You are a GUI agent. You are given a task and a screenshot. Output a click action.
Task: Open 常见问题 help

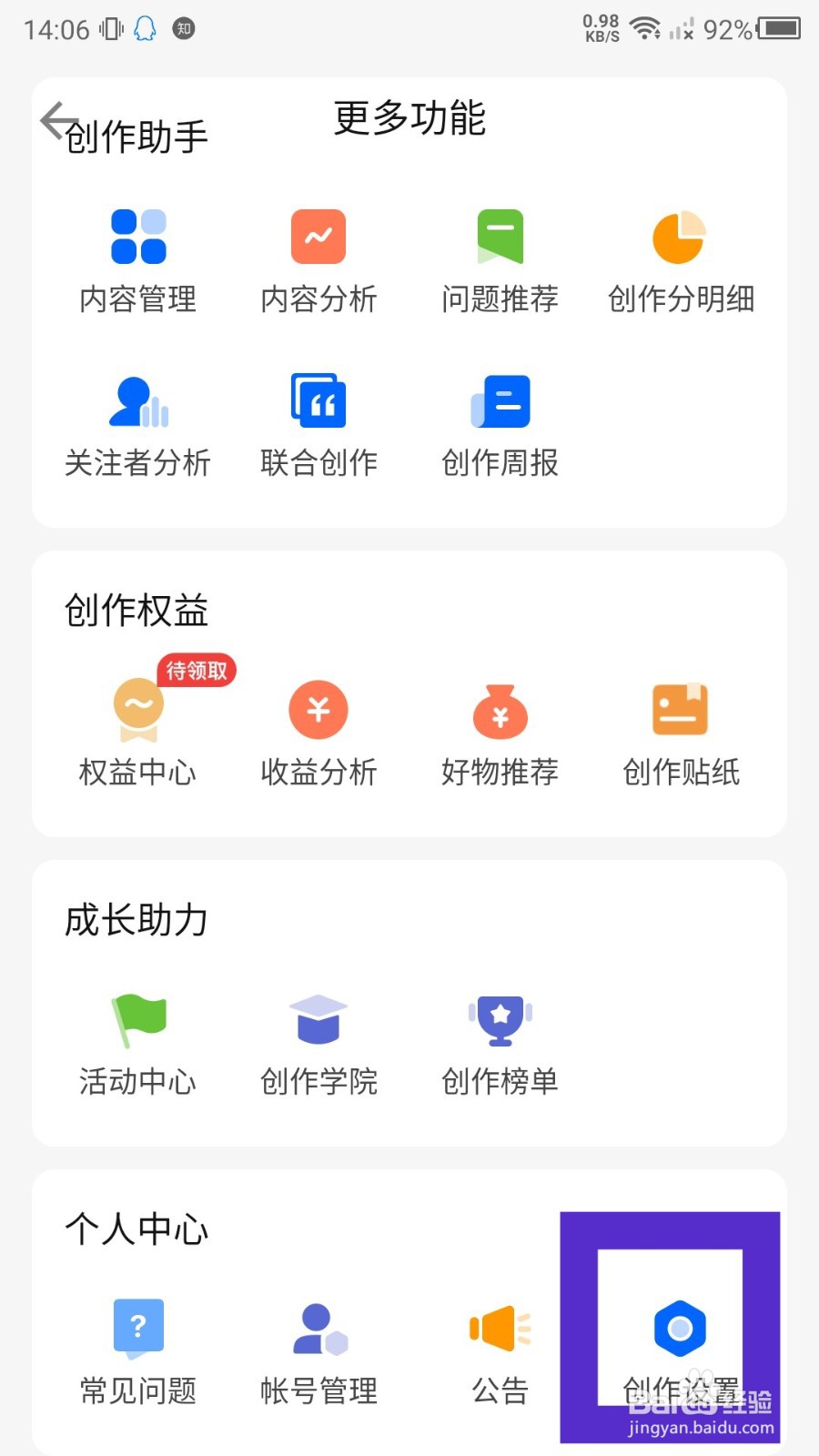point(138,1352)
